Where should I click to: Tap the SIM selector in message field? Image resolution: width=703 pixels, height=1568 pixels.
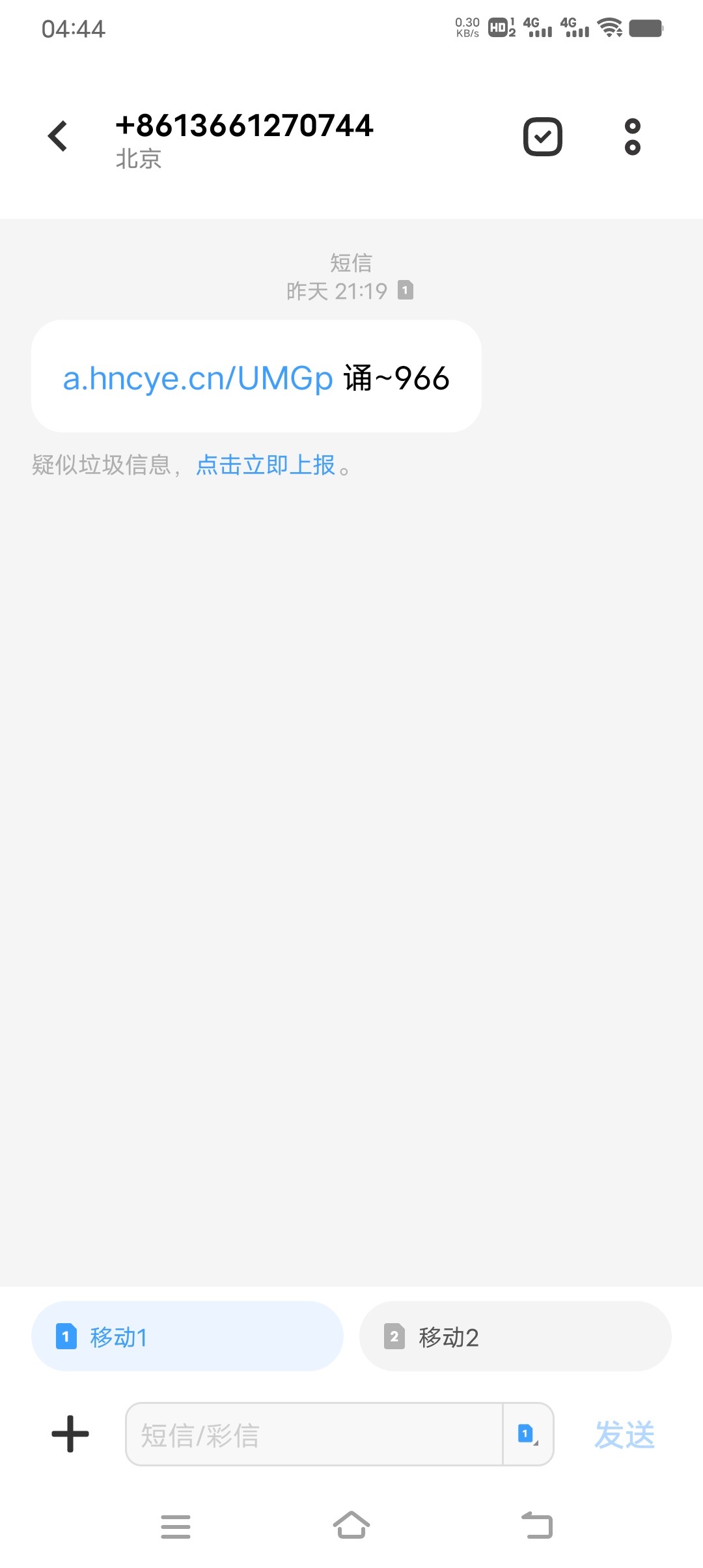pos(528,1434)
